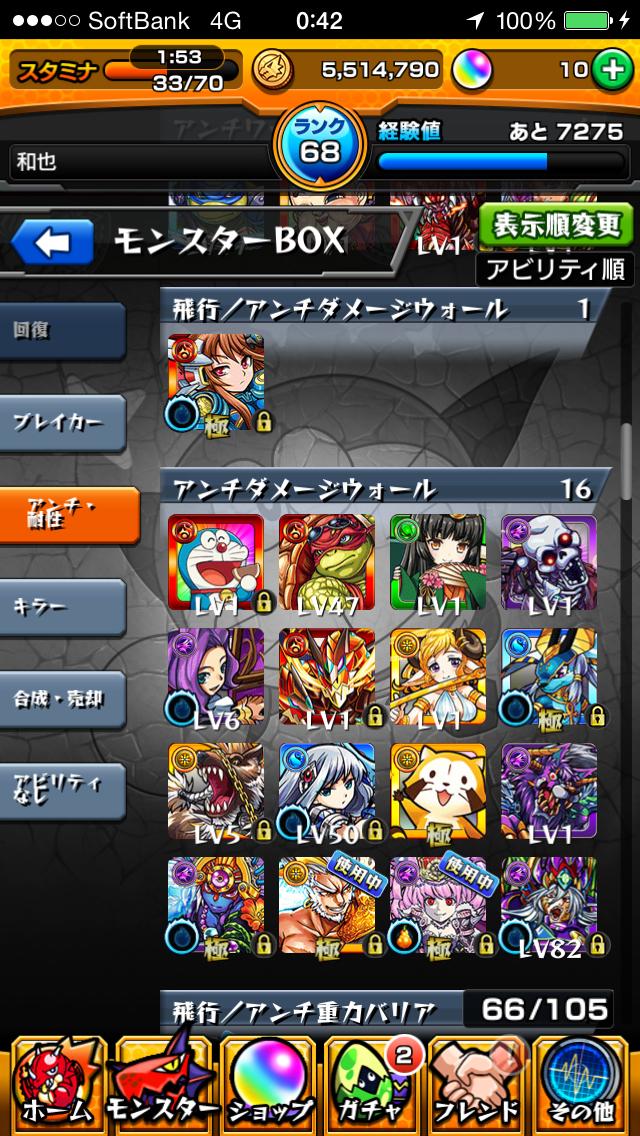Select the LV50 silver-haired monster
The image size is (640, 1136).
[327, 791]
